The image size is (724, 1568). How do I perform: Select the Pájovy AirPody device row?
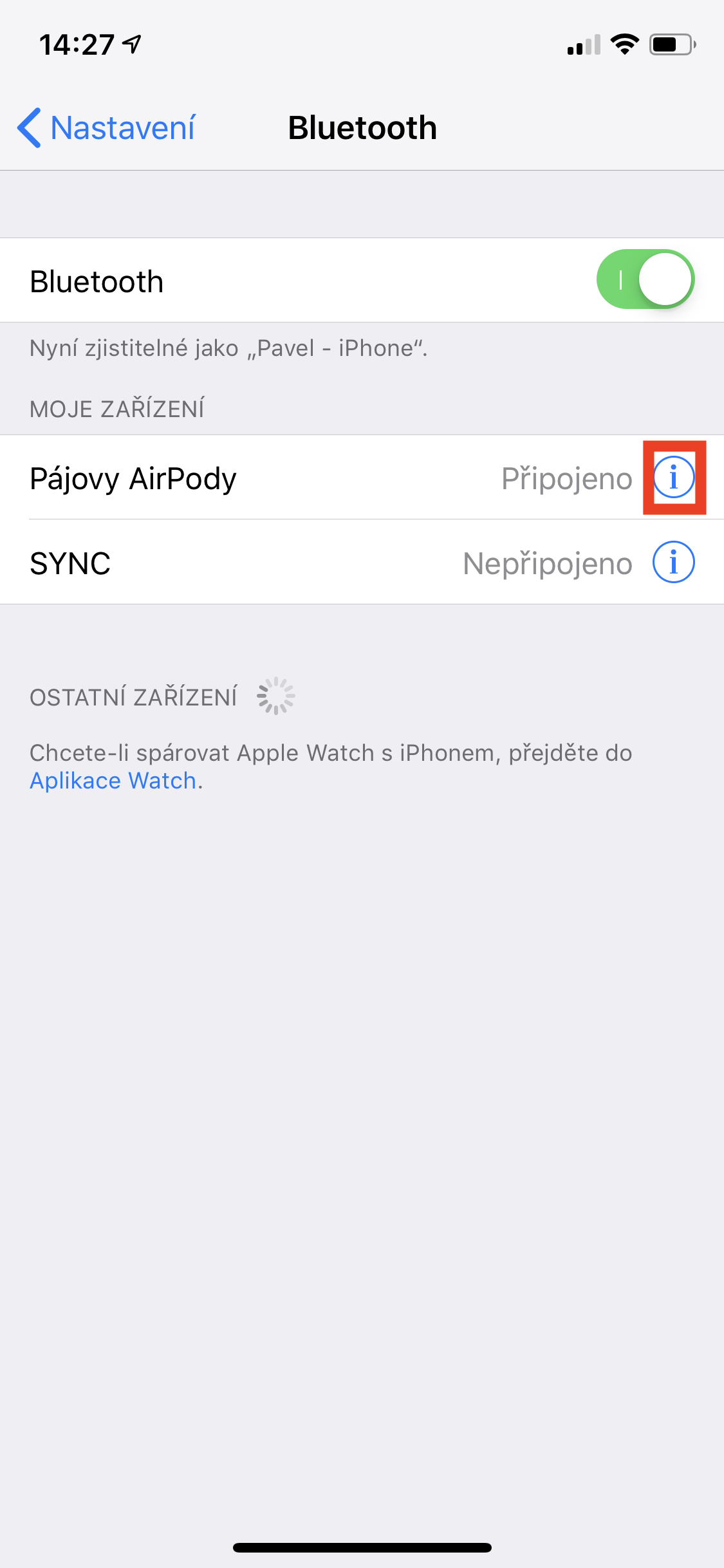pyautogui.click(x=257, y=478)
